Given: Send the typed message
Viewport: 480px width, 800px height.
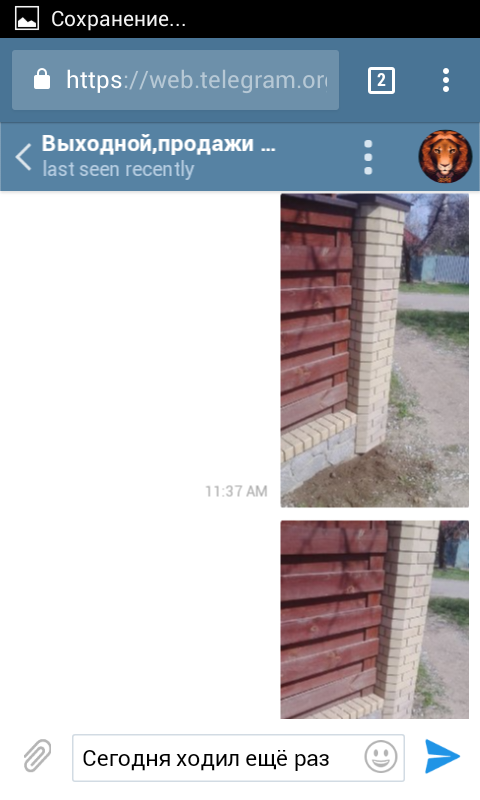Looking at the screenshot, I should click(442, 756).
